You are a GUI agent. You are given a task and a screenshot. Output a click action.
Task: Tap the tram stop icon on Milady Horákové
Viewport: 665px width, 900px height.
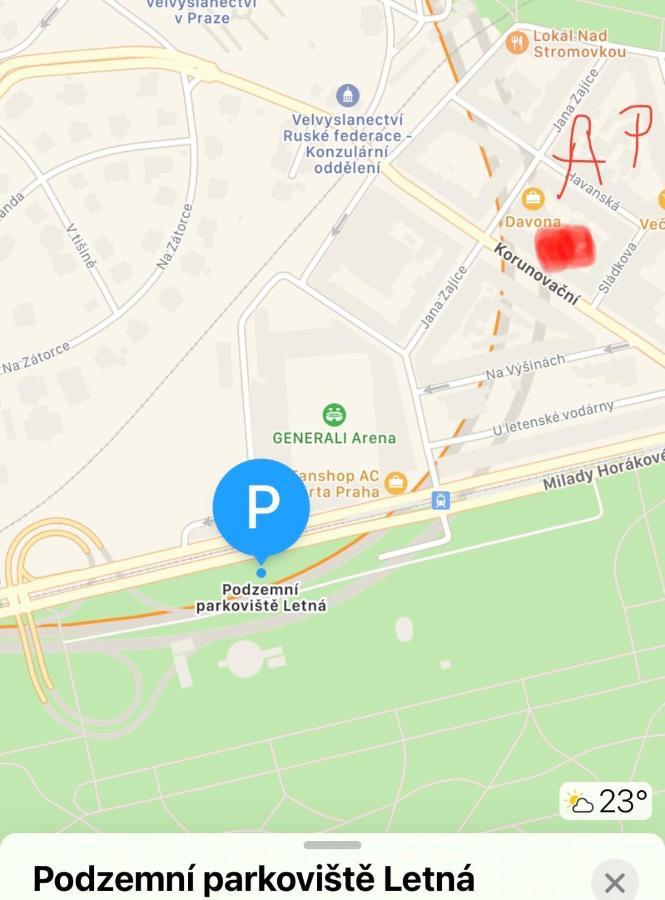click(x=441, y=500)
